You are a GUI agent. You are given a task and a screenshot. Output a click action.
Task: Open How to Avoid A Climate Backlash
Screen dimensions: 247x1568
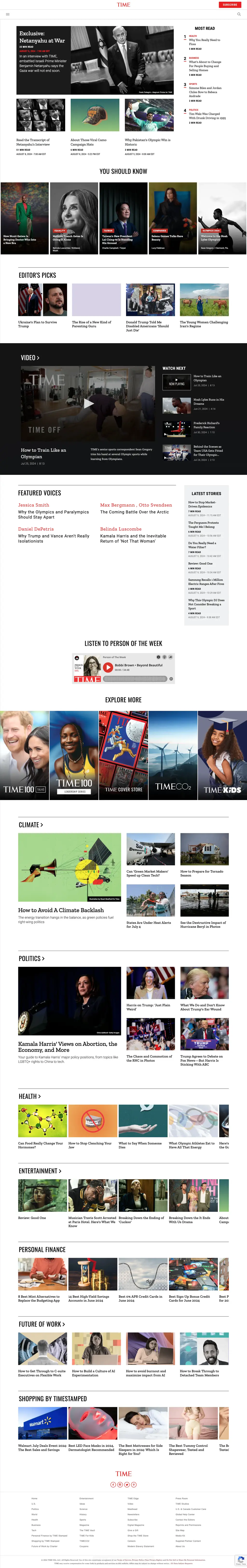[x=61, y=910]
